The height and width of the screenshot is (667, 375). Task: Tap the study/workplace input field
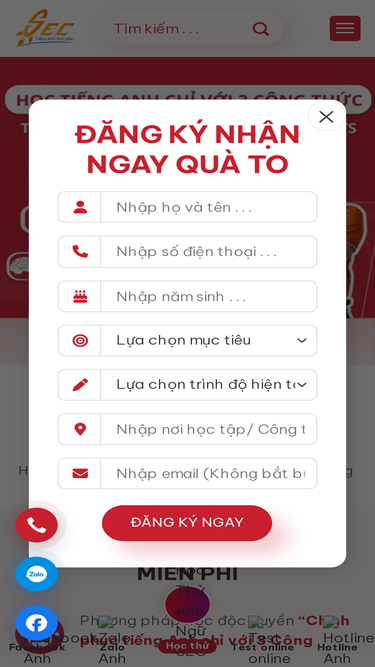click(208, 429)
